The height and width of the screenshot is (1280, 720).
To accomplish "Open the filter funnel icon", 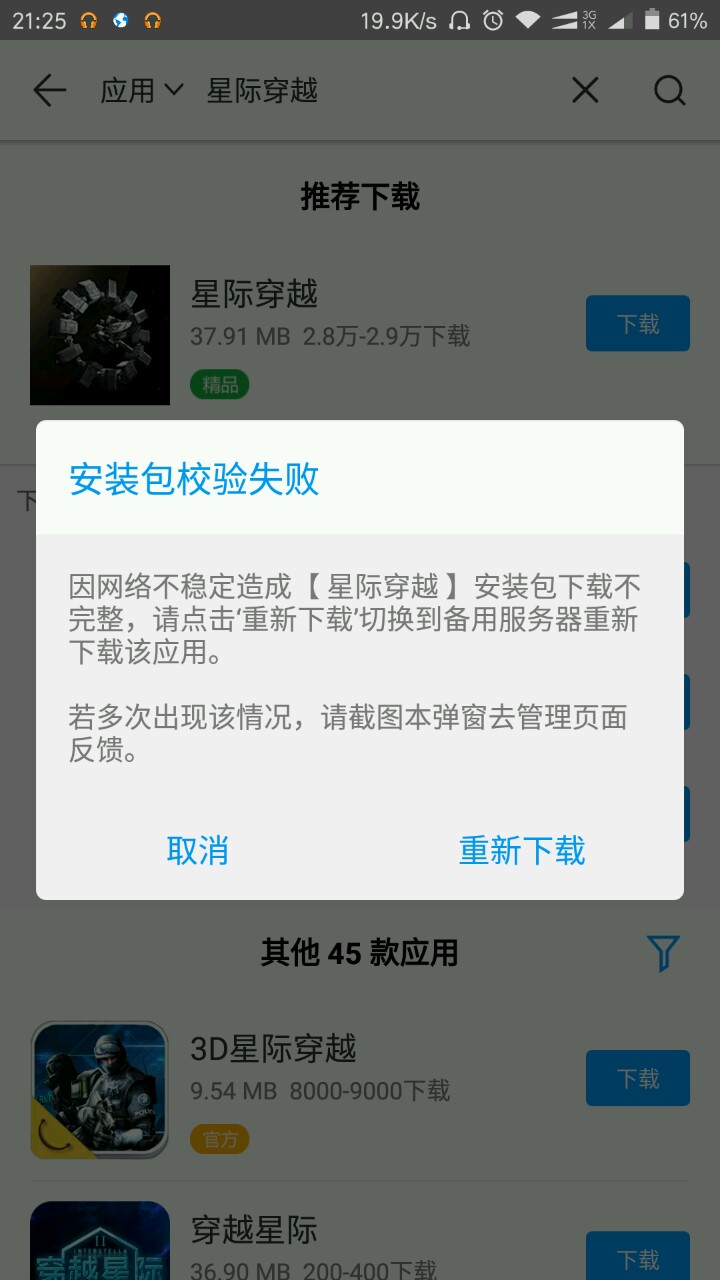I will [663, 952].
